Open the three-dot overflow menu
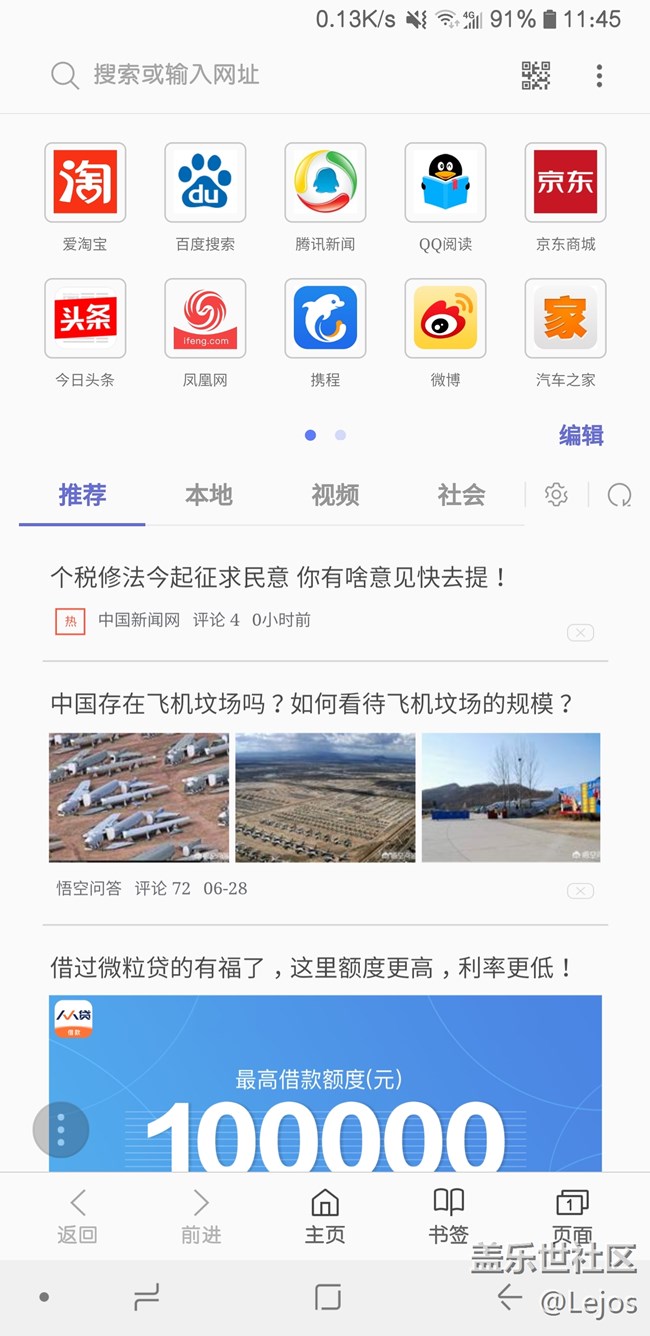 [x=599, y=75]
